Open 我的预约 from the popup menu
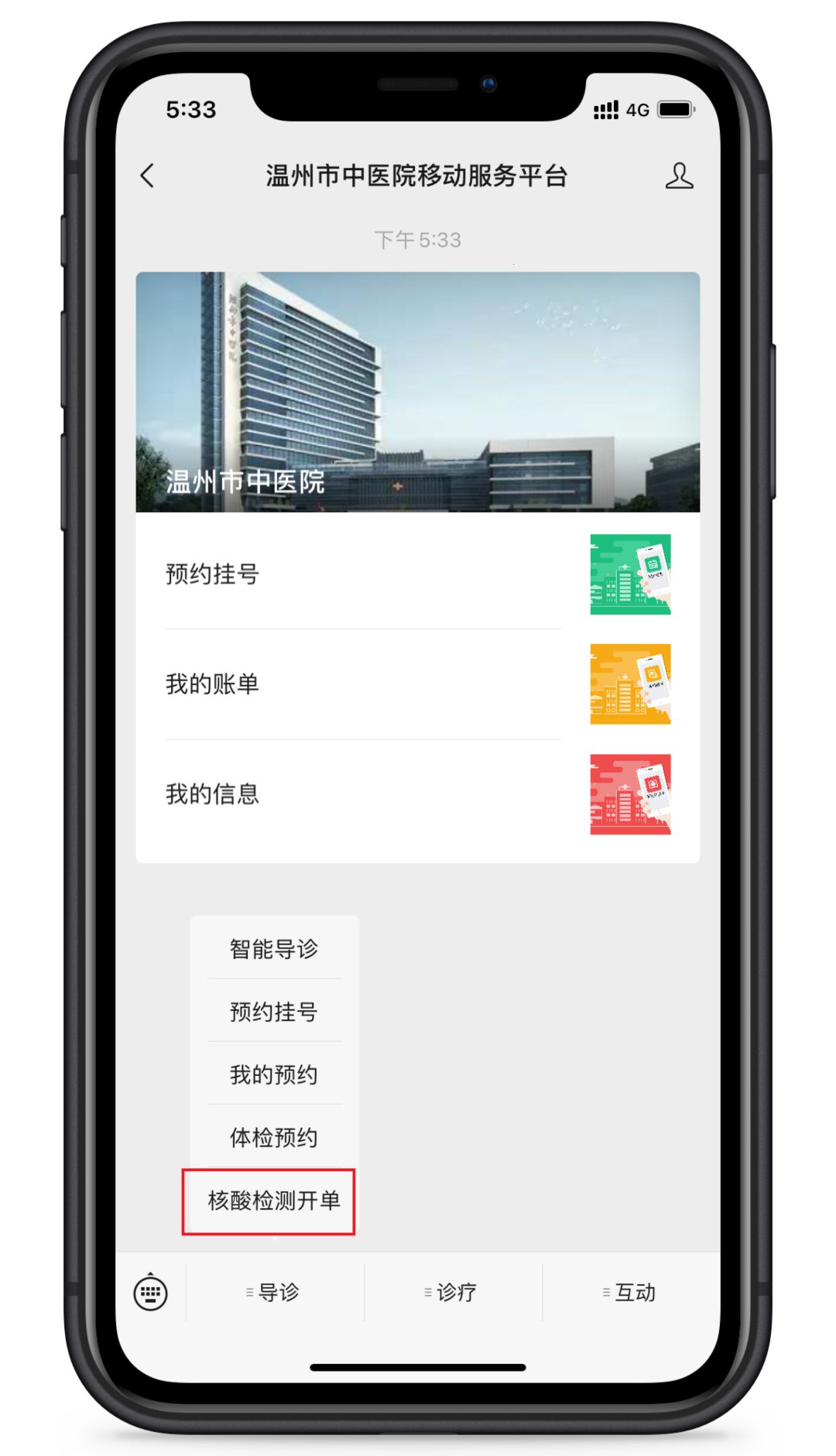The width and height of the screenshot is (836, 1456). 274,1074
